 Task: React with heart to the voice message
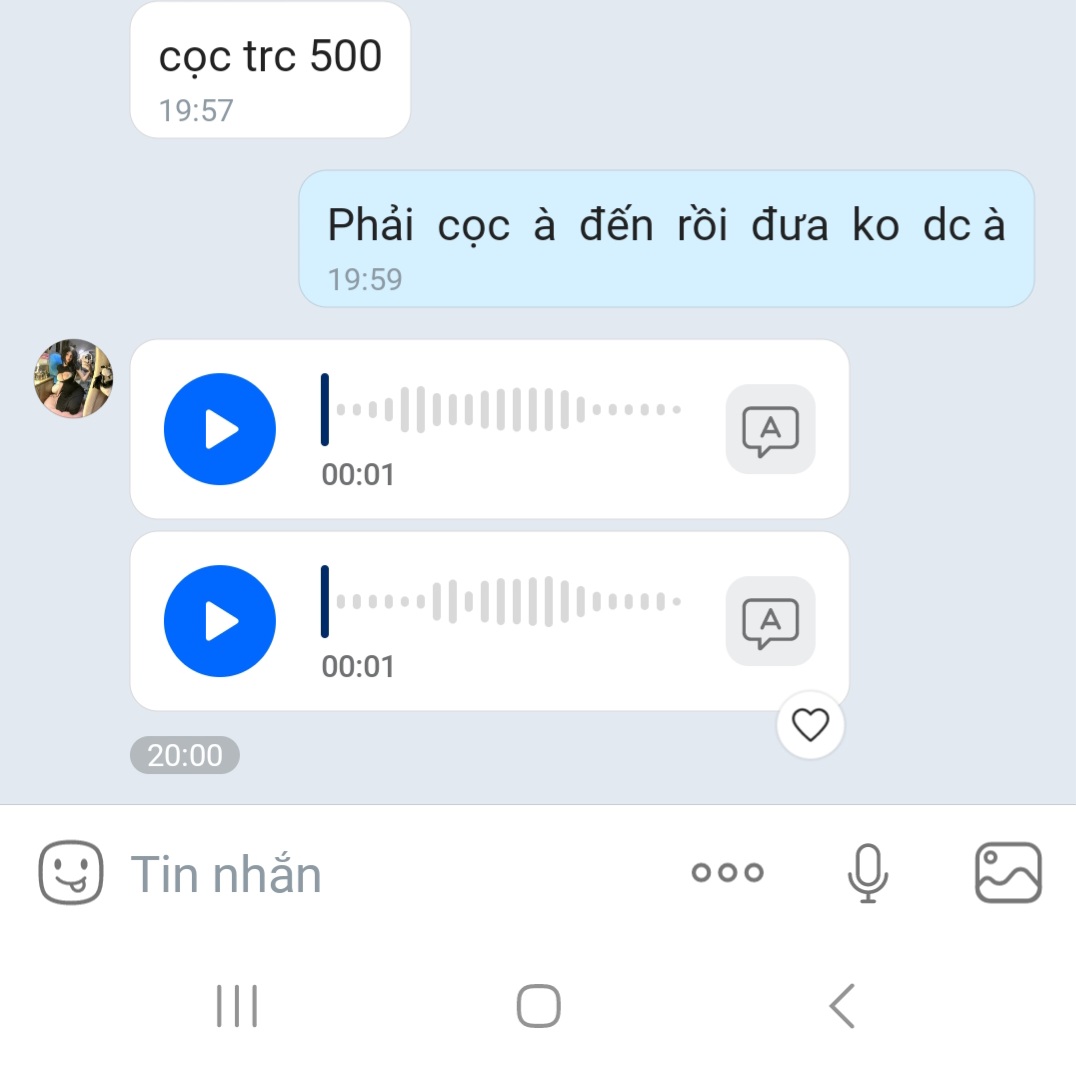pos(810,725)
